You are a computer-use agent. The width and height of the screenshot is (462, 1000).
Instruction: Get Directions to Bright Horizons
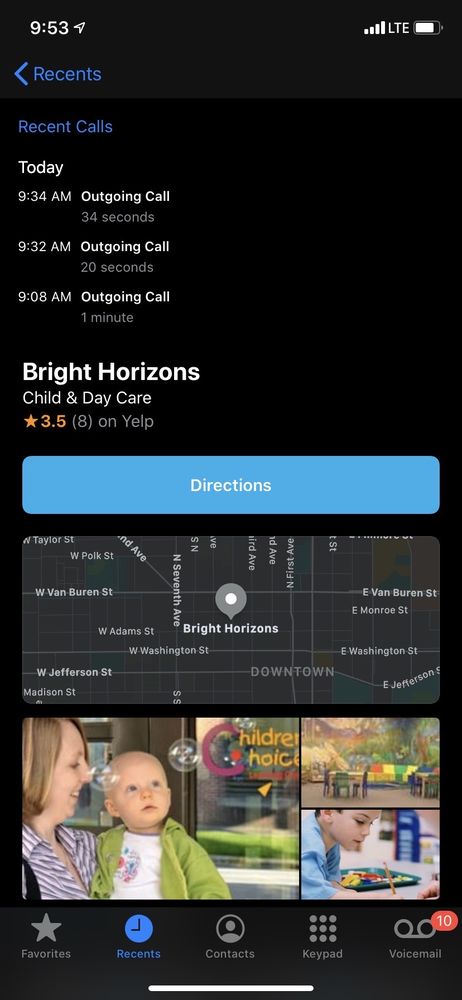pyautogui.click(x=231, y=485)
